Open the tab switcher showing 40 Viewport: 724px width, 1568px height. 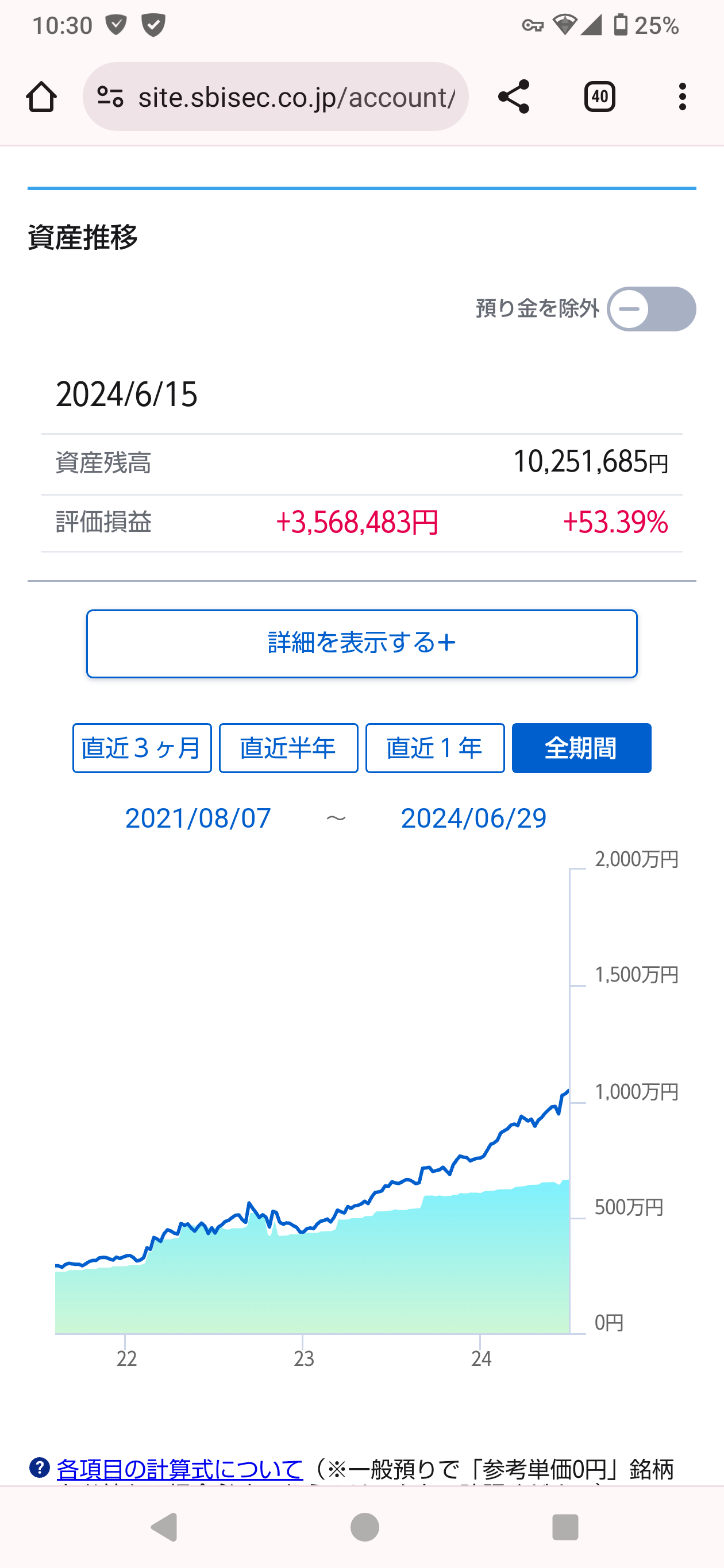click(x=600, y=97)
